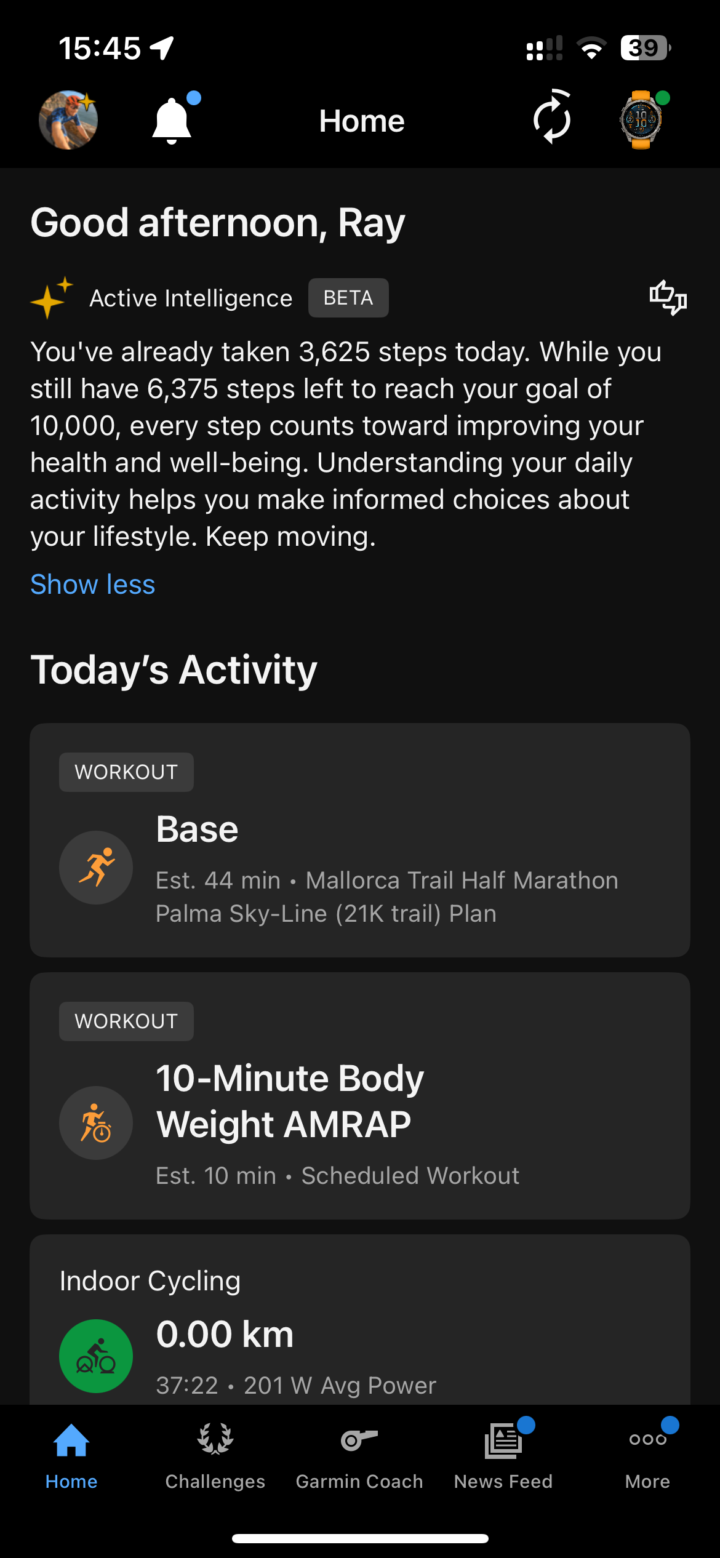
Task: Tap the Active Intelligence sparkle icon
Action: click(51, 297)
